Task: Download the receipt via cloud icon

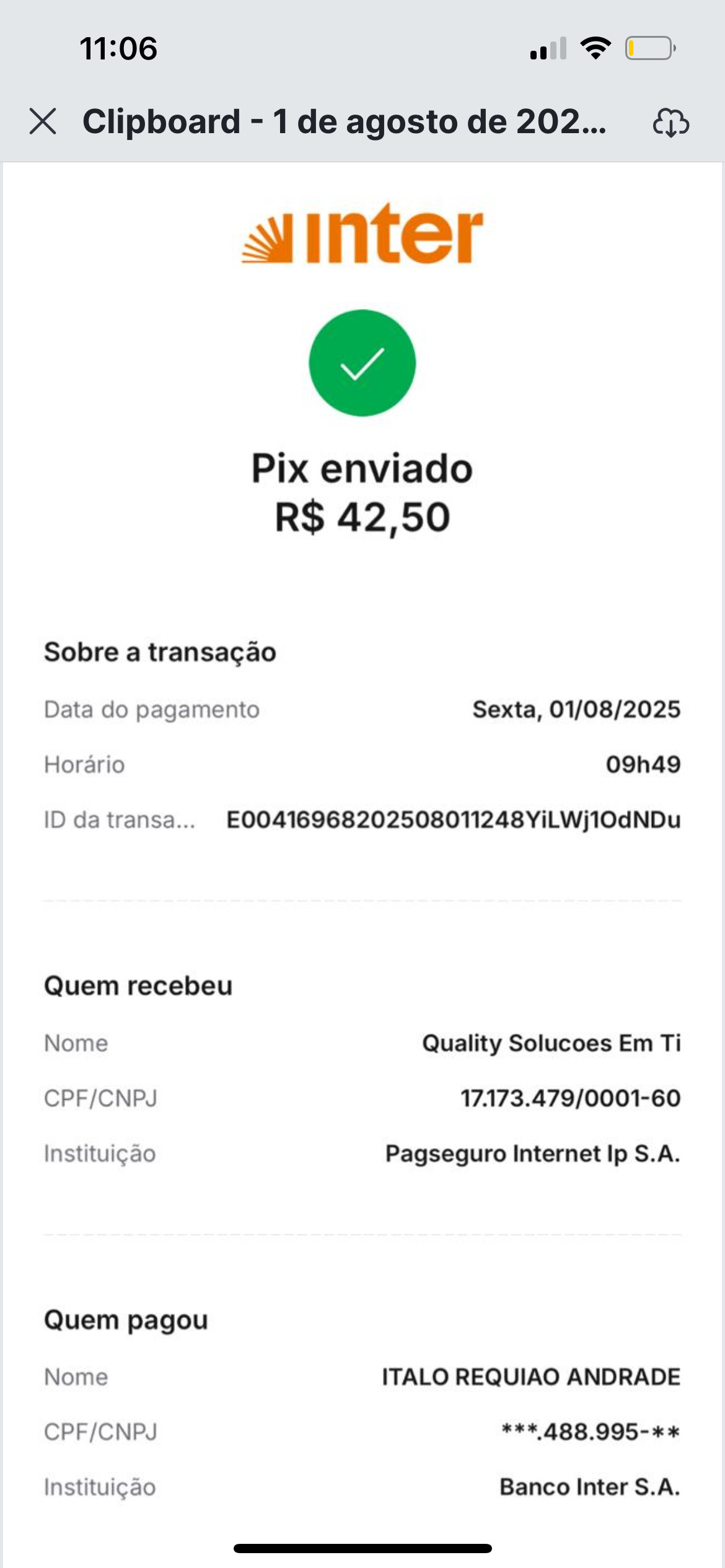Action: click(x=670, y=122)
